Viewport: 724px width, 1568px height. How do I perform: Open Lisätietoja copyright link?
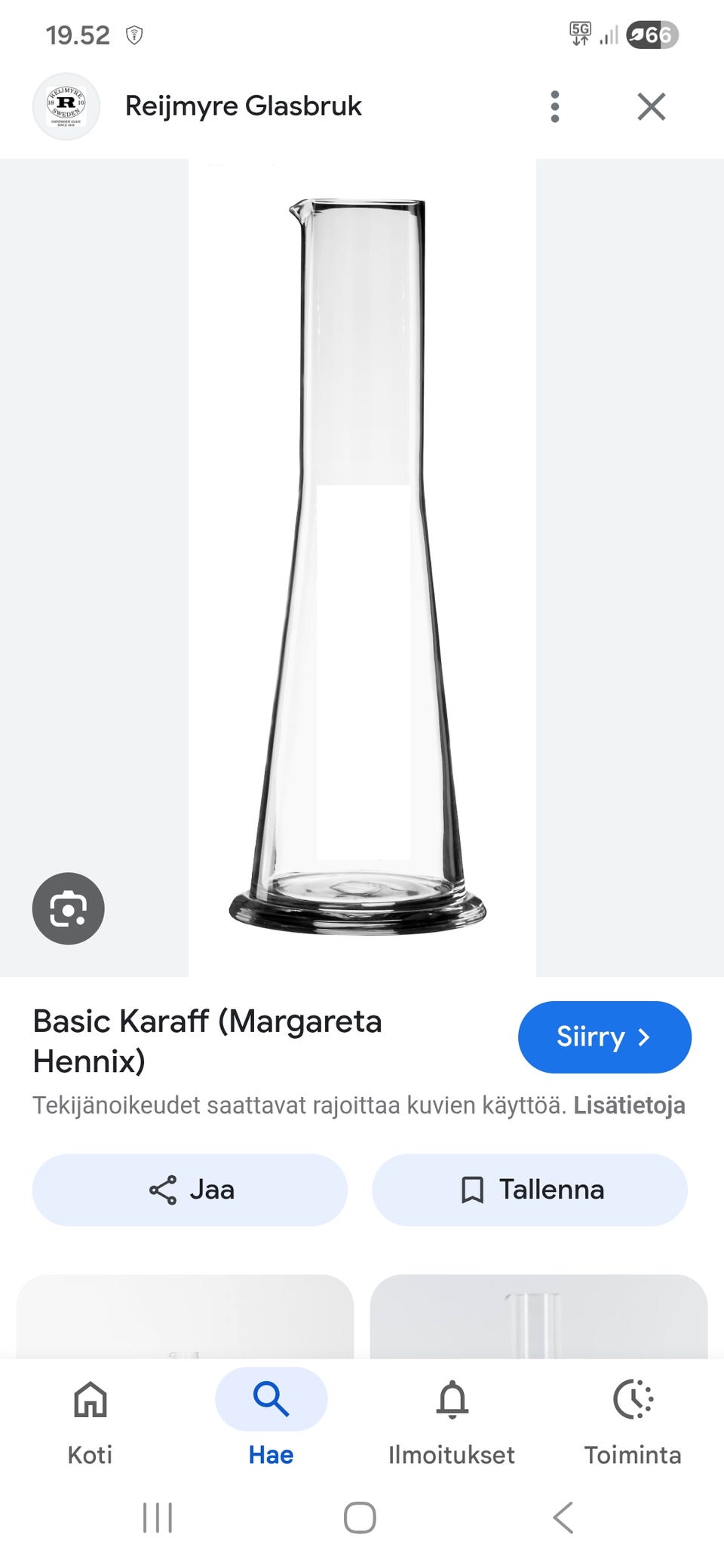point(629,1105)
